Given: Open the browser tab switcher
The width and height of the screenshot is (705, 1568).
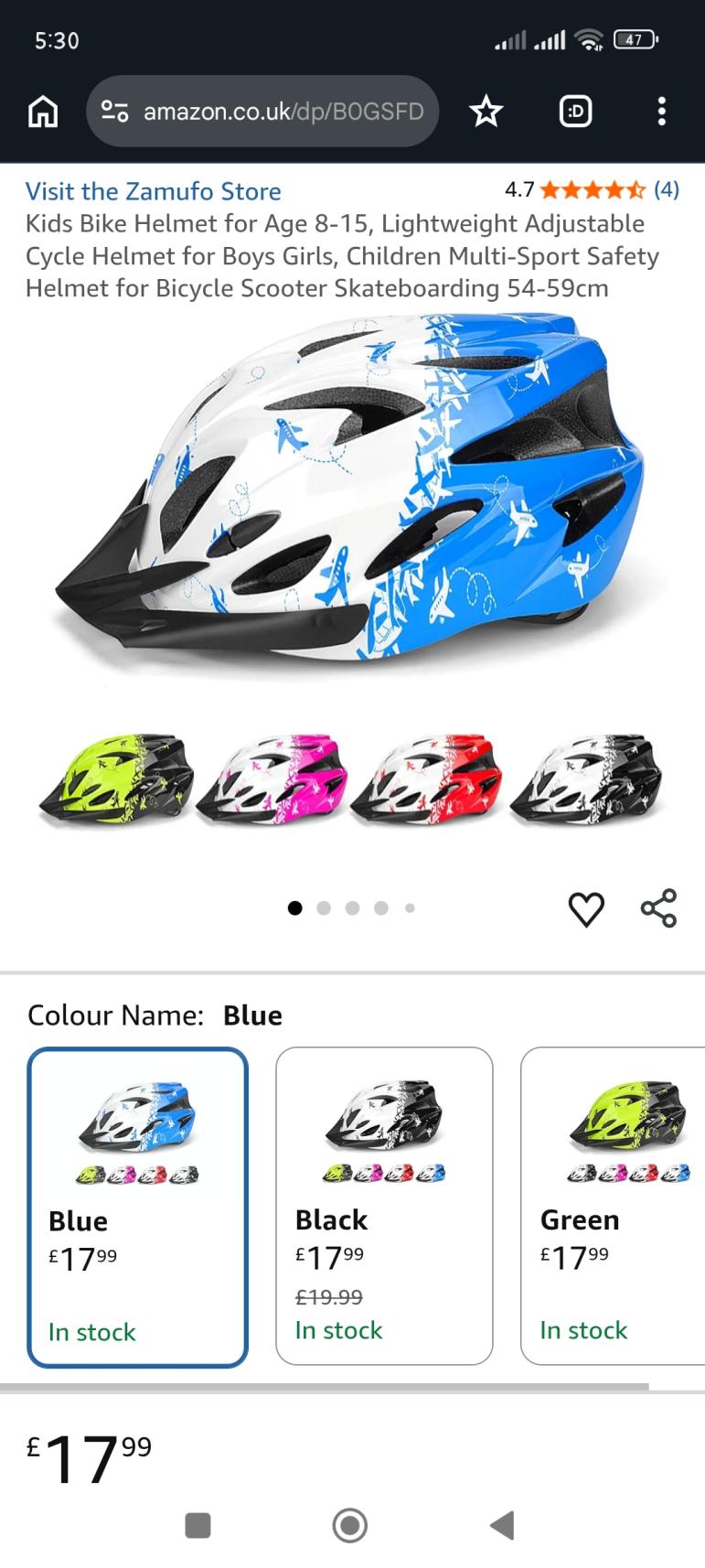Looking at the screenshot, I should pos(575,112).
